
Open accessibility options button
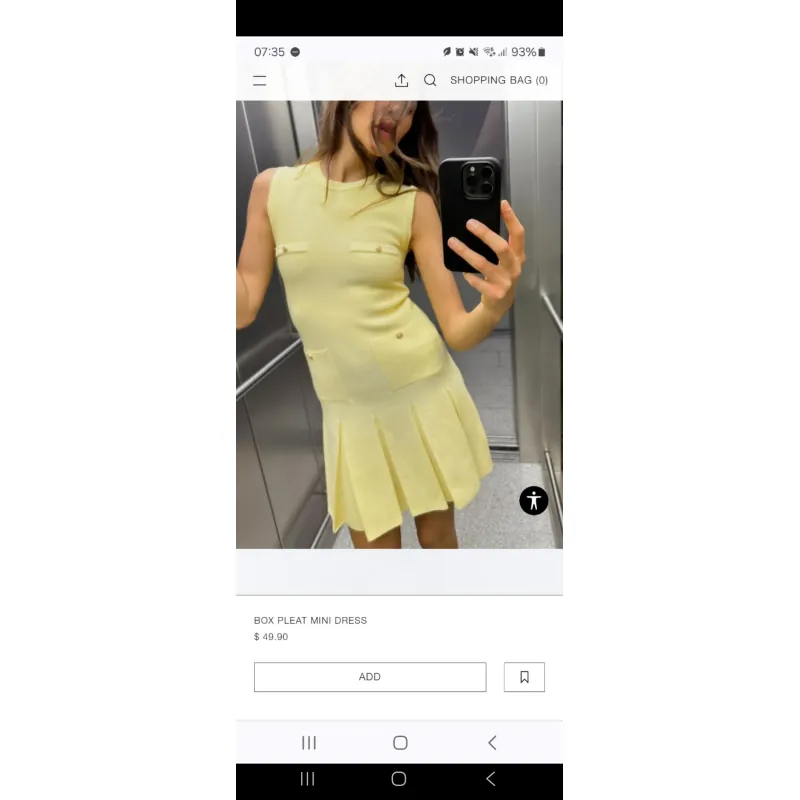533,501
